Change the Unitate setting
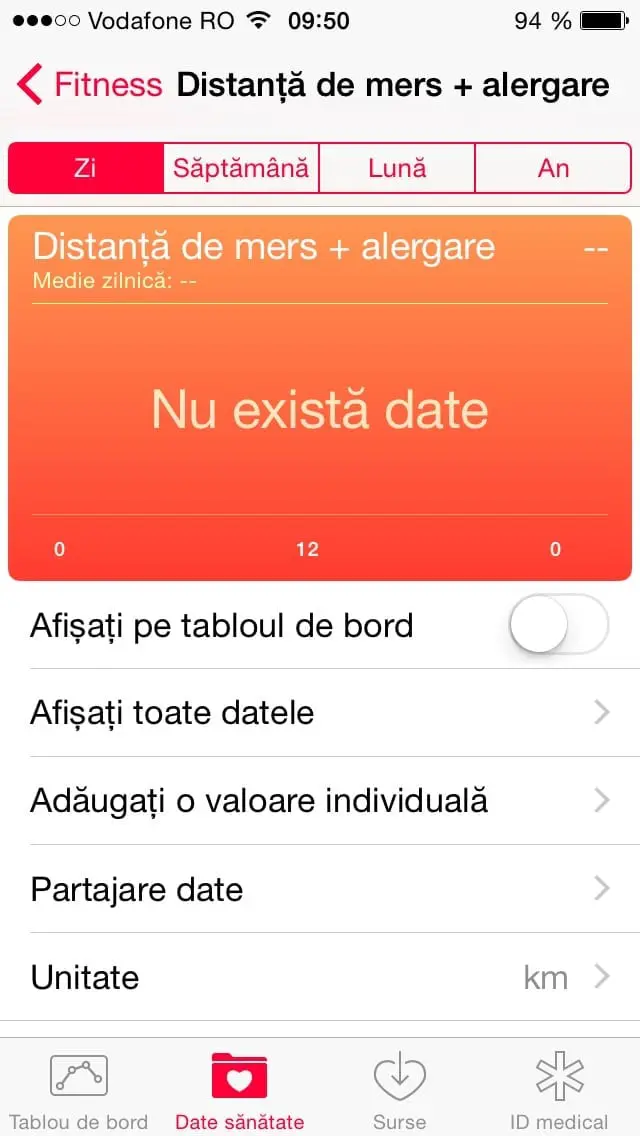Viewport: 640px width, 1136px height. [320, 977]
